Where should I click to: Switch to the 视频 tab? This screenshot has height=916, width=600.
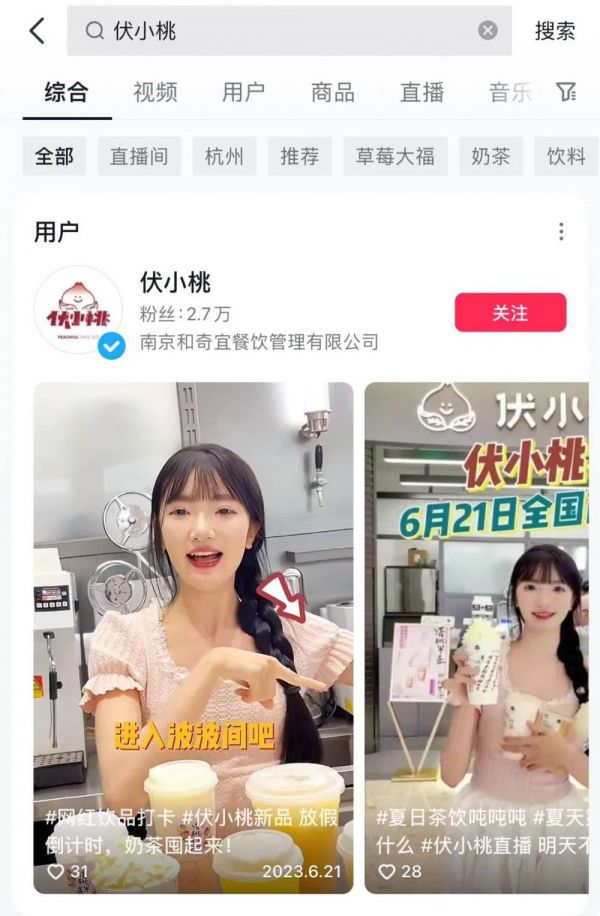pos(155,93)
